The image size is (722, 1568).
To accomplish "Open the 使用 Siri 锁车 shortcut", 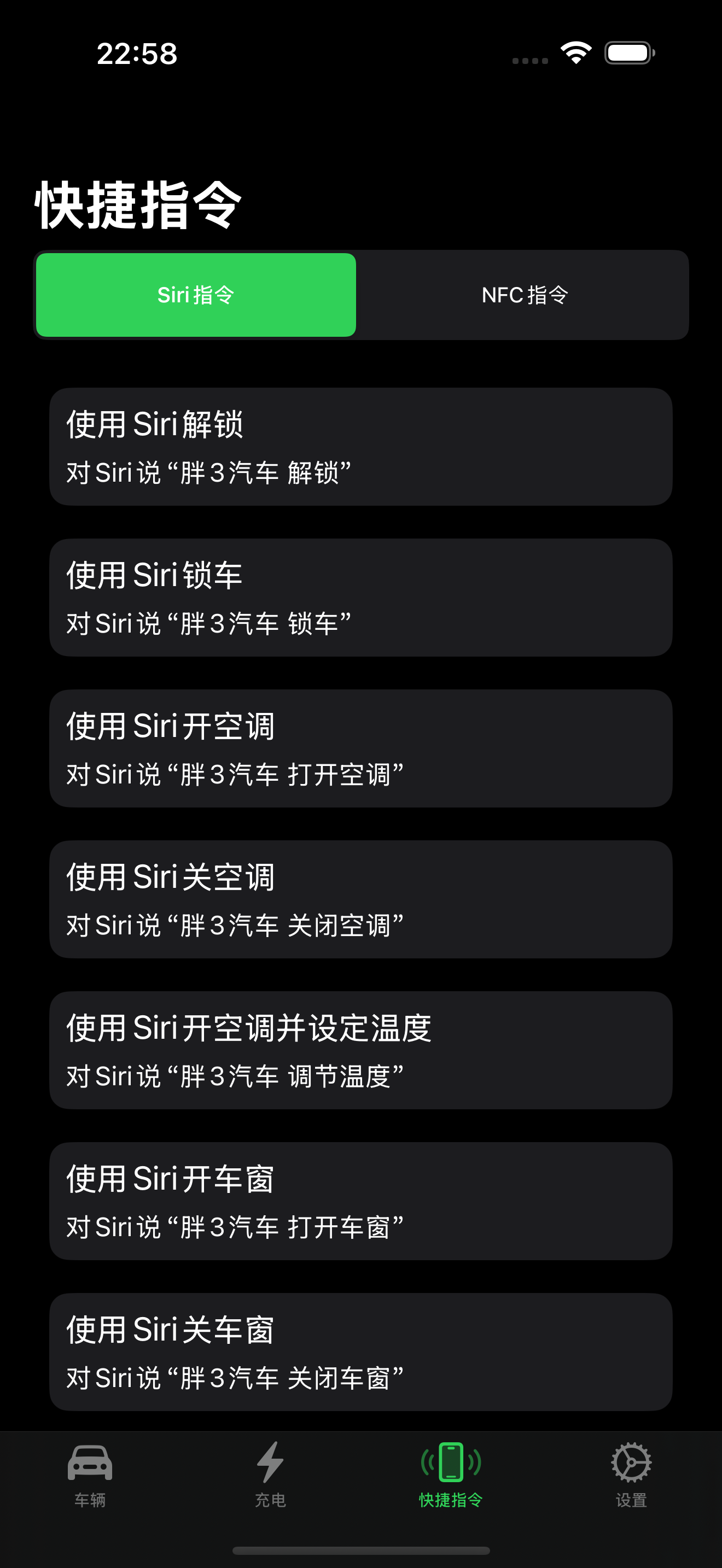I will coord(361,598).
